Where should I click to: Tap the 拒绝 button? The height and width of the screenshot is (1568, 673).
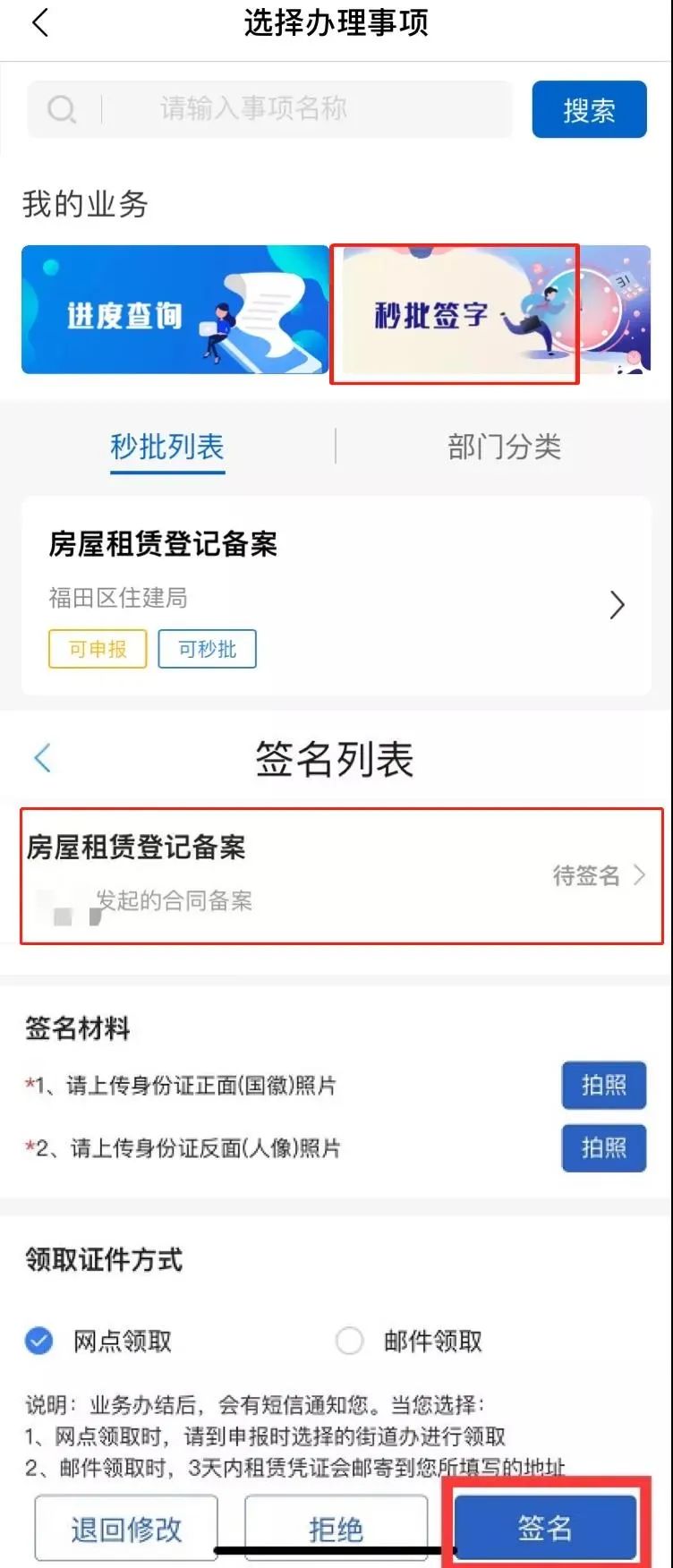coord(336,1529)
